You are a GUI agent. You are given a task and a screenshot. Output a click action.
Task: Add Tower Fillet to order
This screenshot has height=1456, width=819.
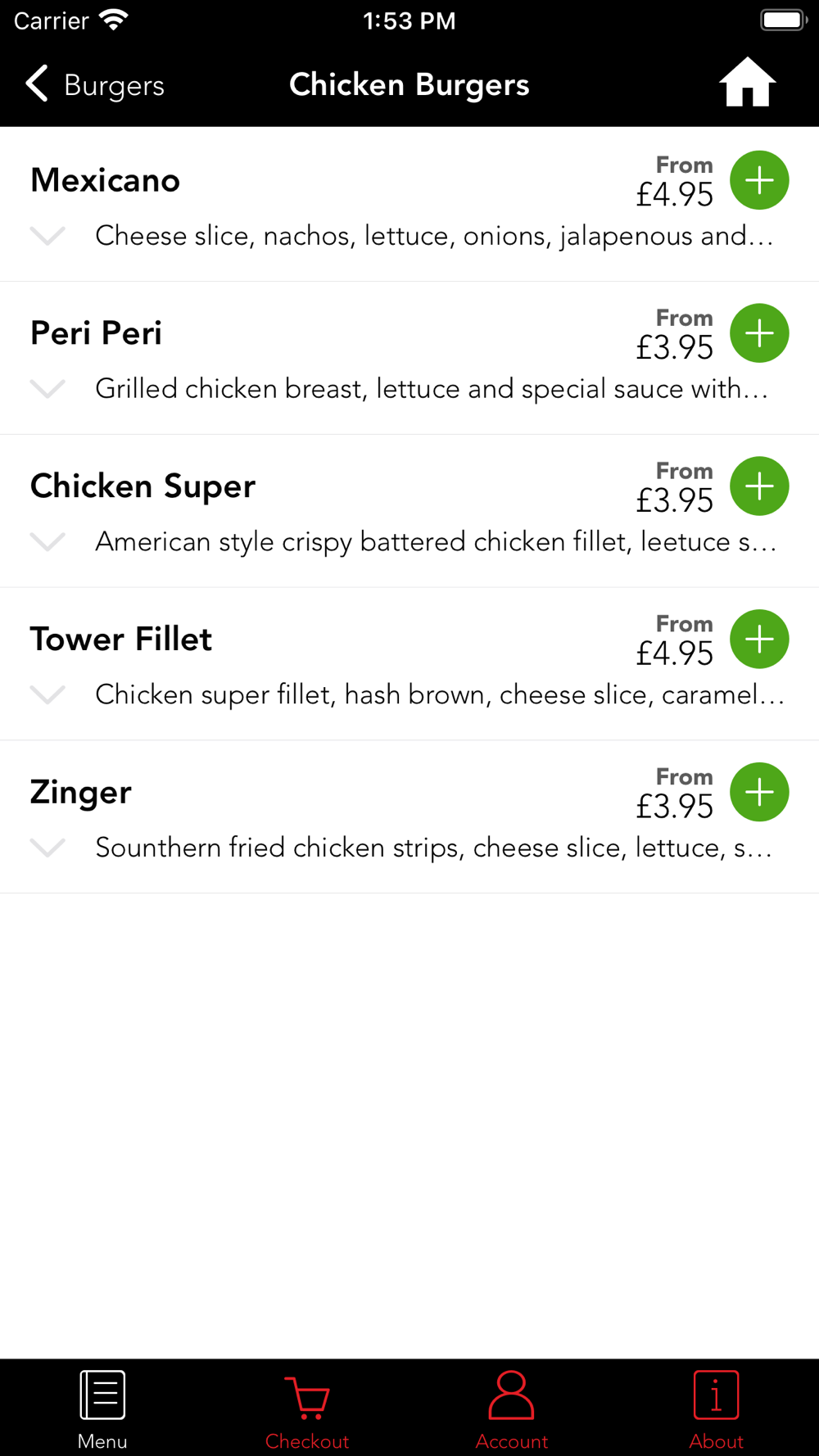click(x=759, y=640)
